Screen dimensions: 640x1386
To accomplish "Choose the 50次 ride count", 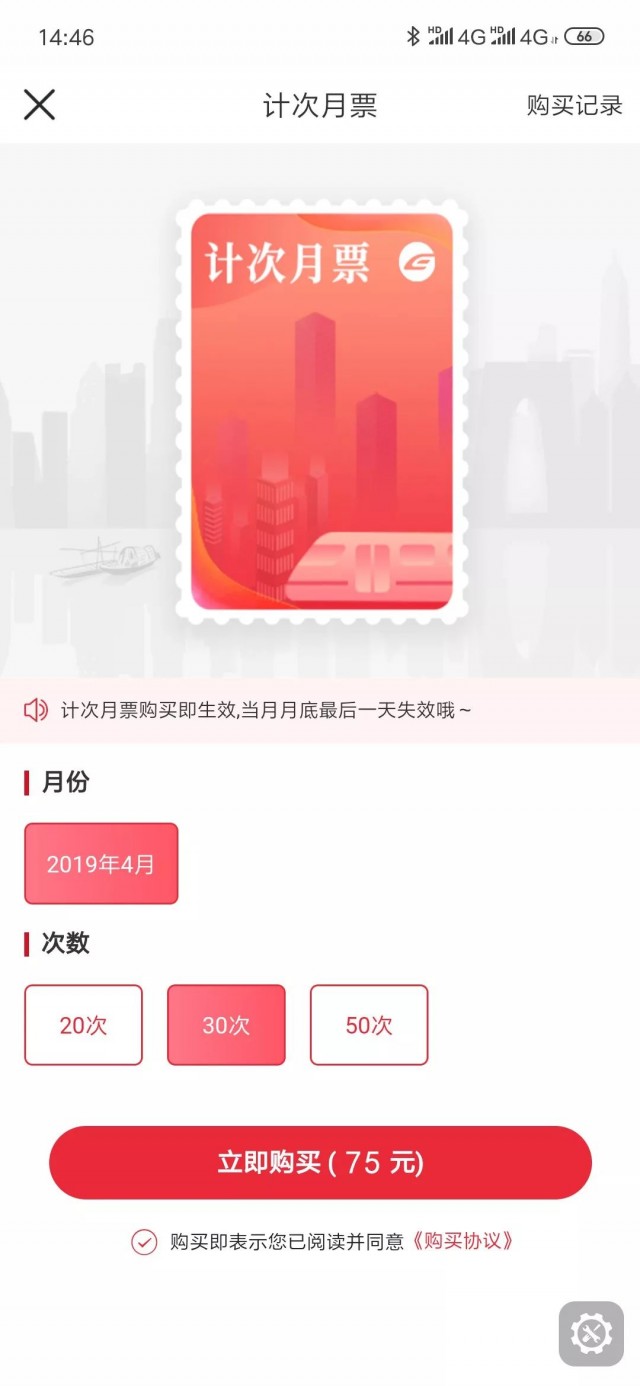I will coord(369,1025).
